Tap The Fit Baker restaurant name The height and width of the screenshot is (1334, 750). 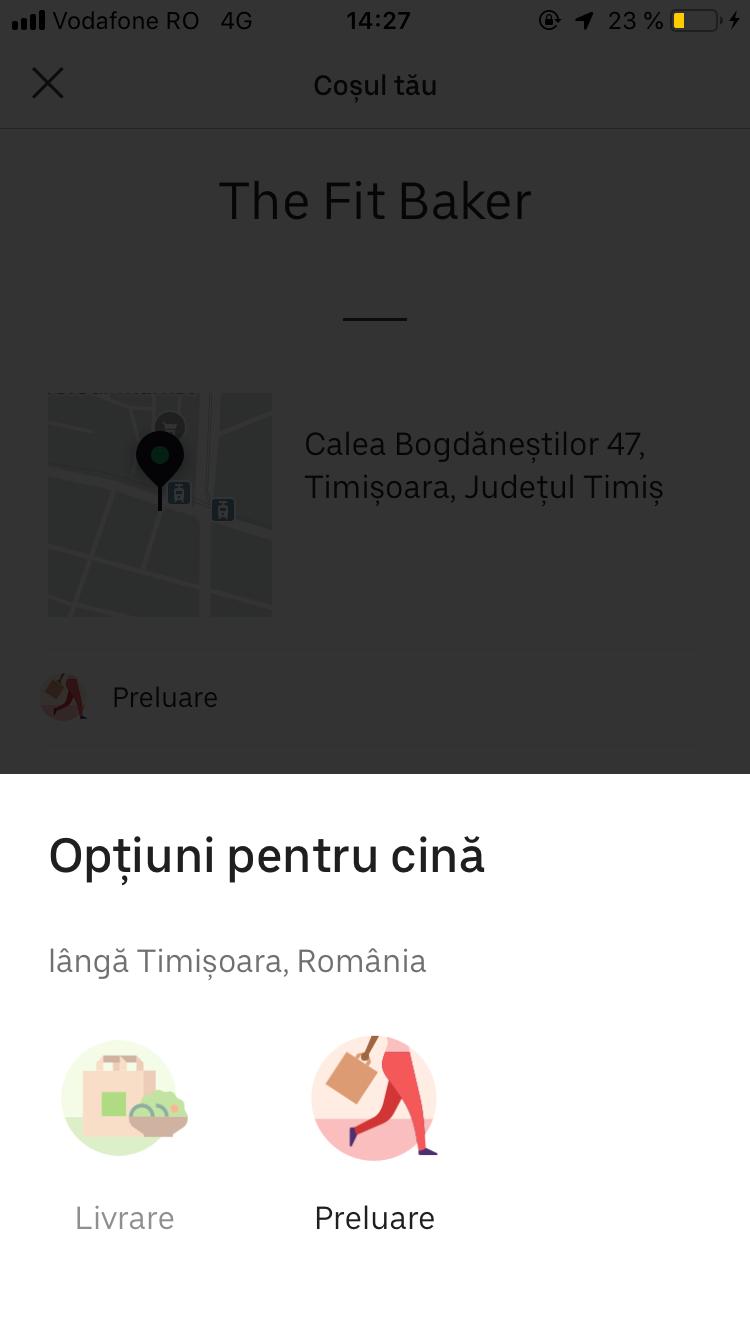tap(375, 199)
